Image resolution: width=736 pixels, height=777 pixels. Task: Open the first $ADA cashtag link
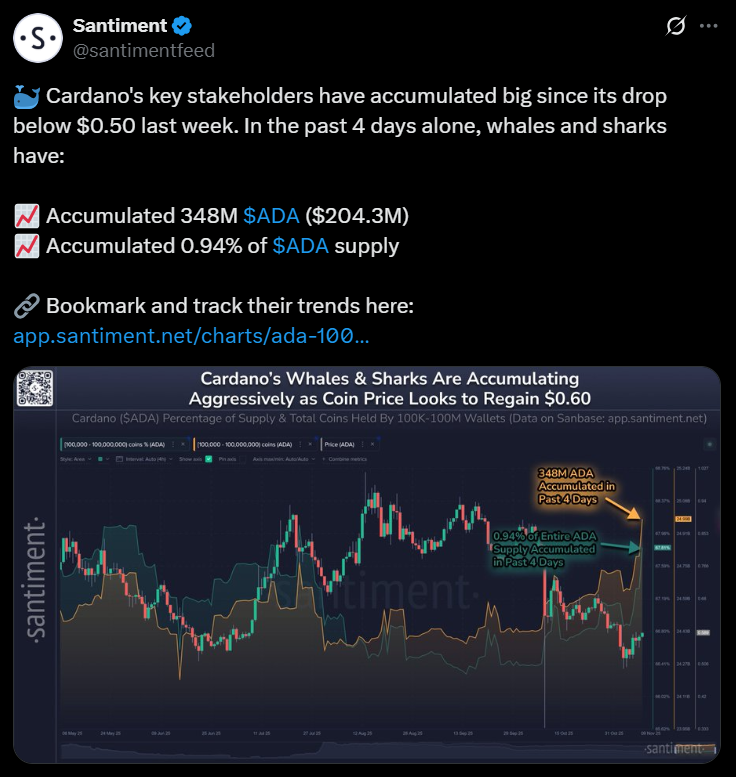click(271, 215)
